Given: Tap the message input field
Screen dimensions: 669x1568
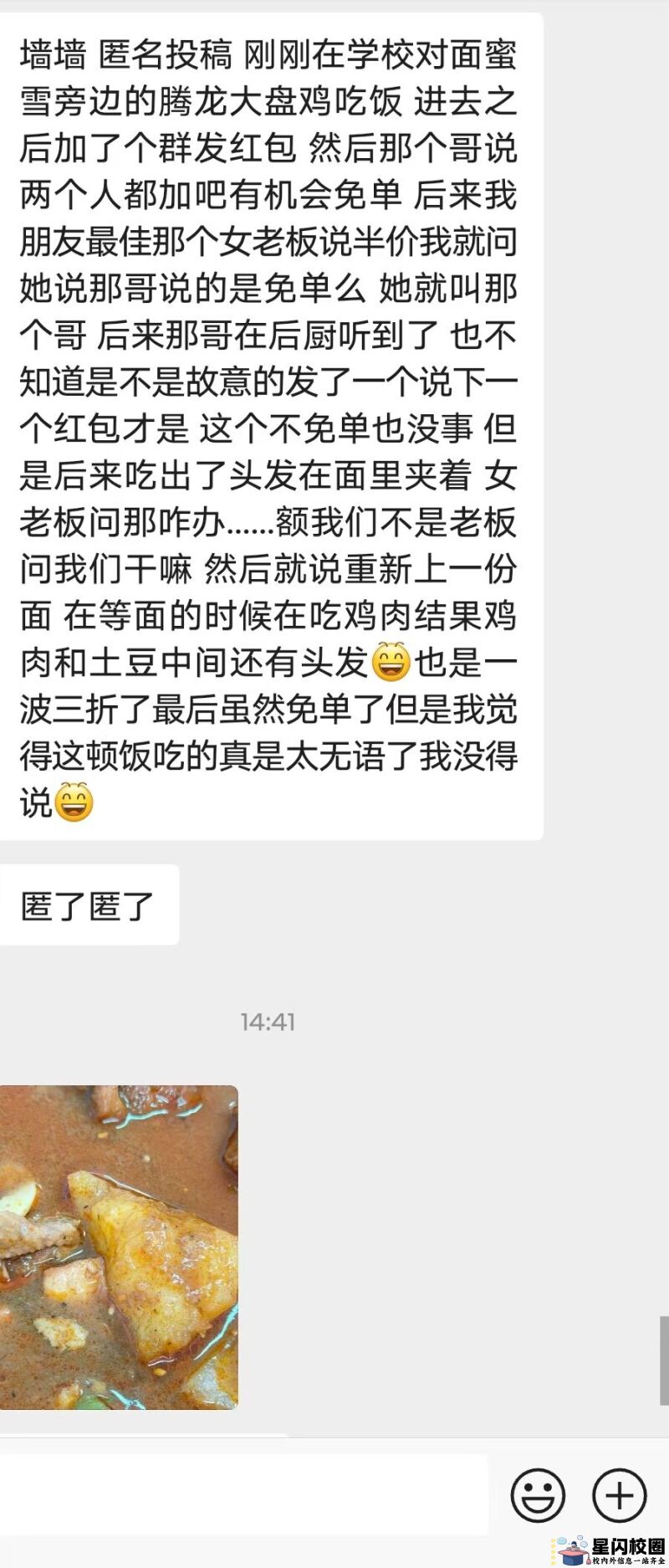Looking at the screenshot, I should pyautogui.click(x=243, y=1494).
